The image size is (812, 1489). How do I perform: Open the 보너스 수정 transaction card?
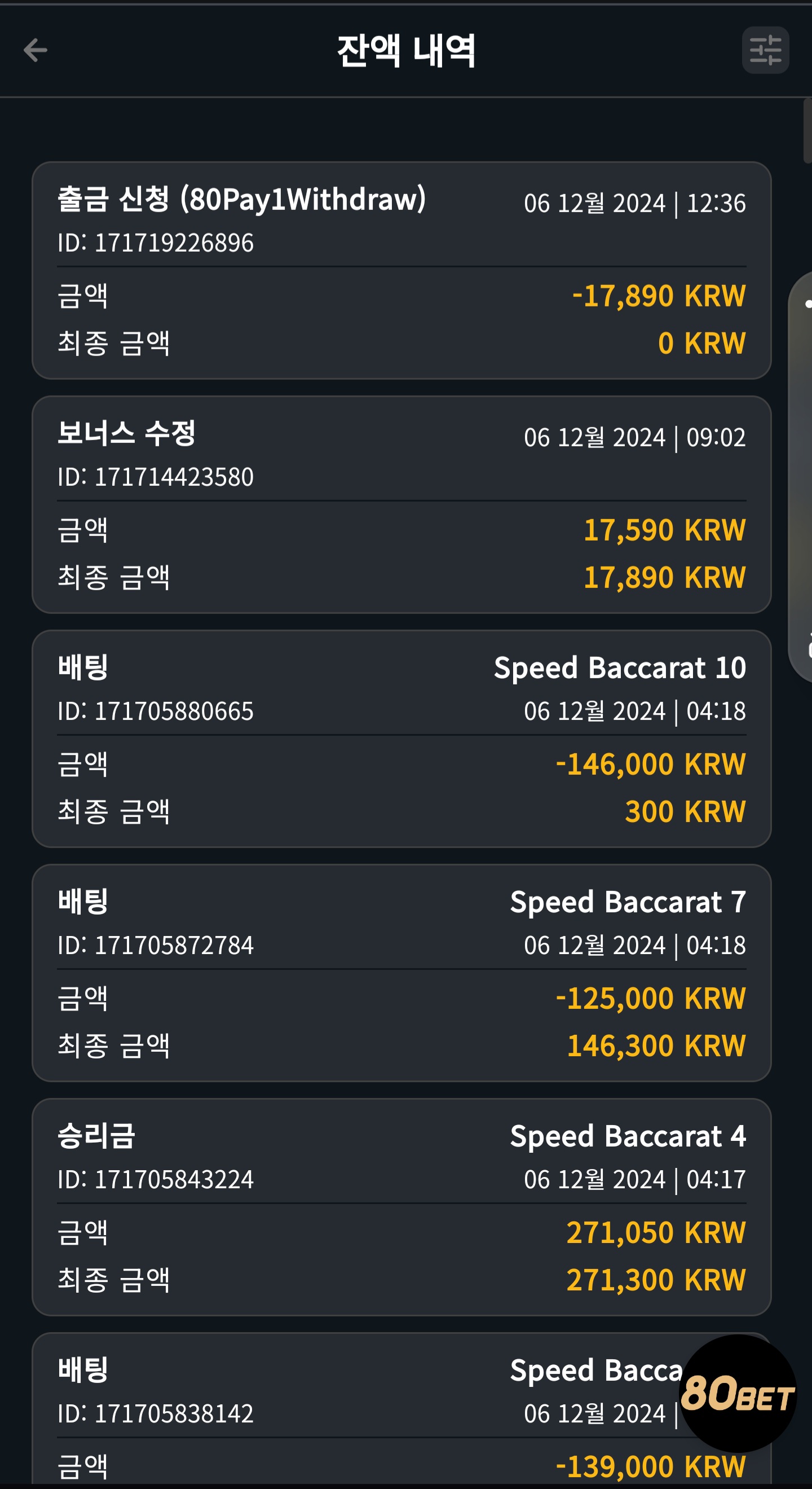pos(401,504)
